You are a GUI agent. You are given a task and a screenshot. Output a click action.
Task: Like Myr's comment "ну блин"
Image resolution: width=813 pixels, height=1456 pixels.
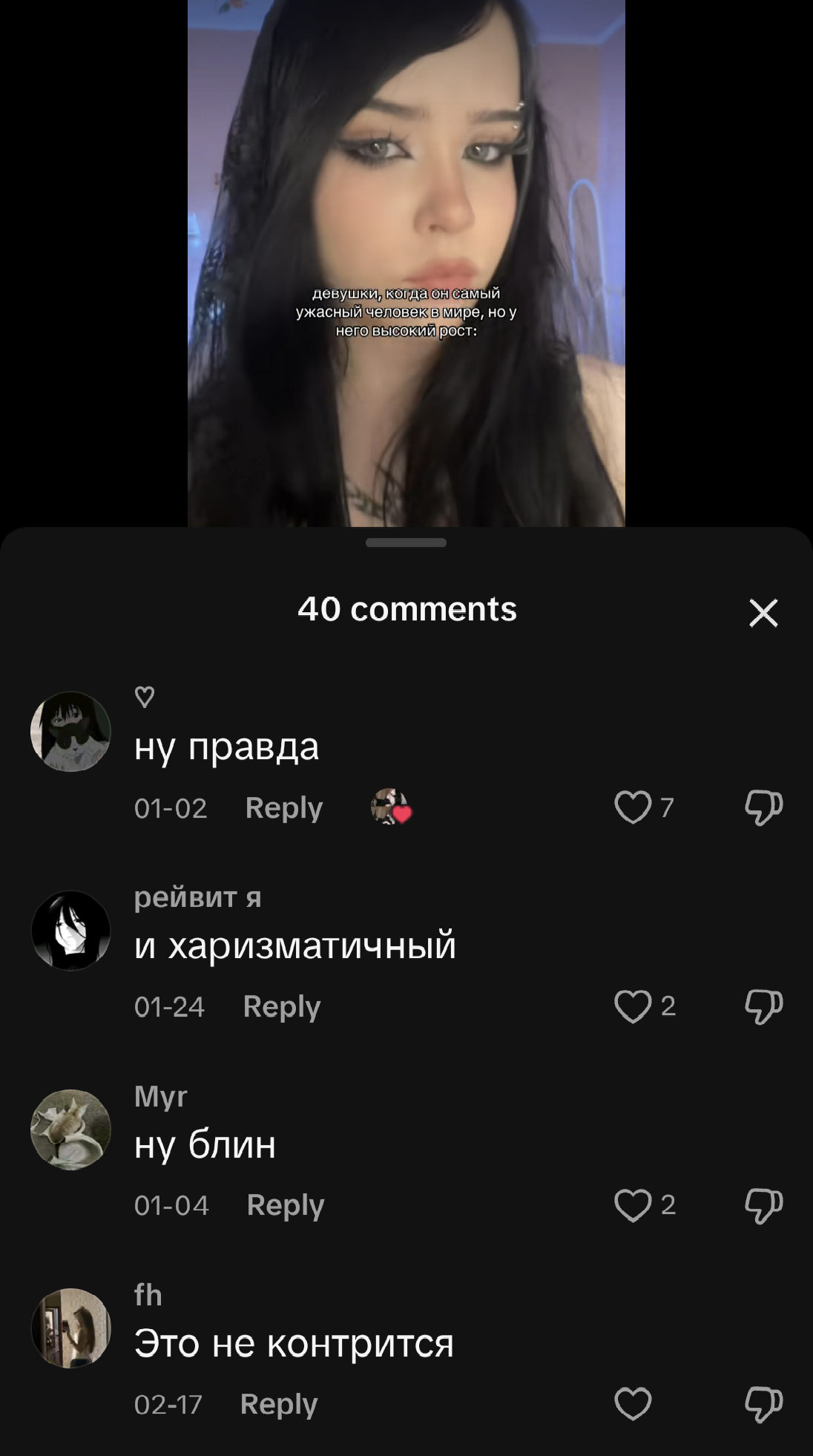633,1205
